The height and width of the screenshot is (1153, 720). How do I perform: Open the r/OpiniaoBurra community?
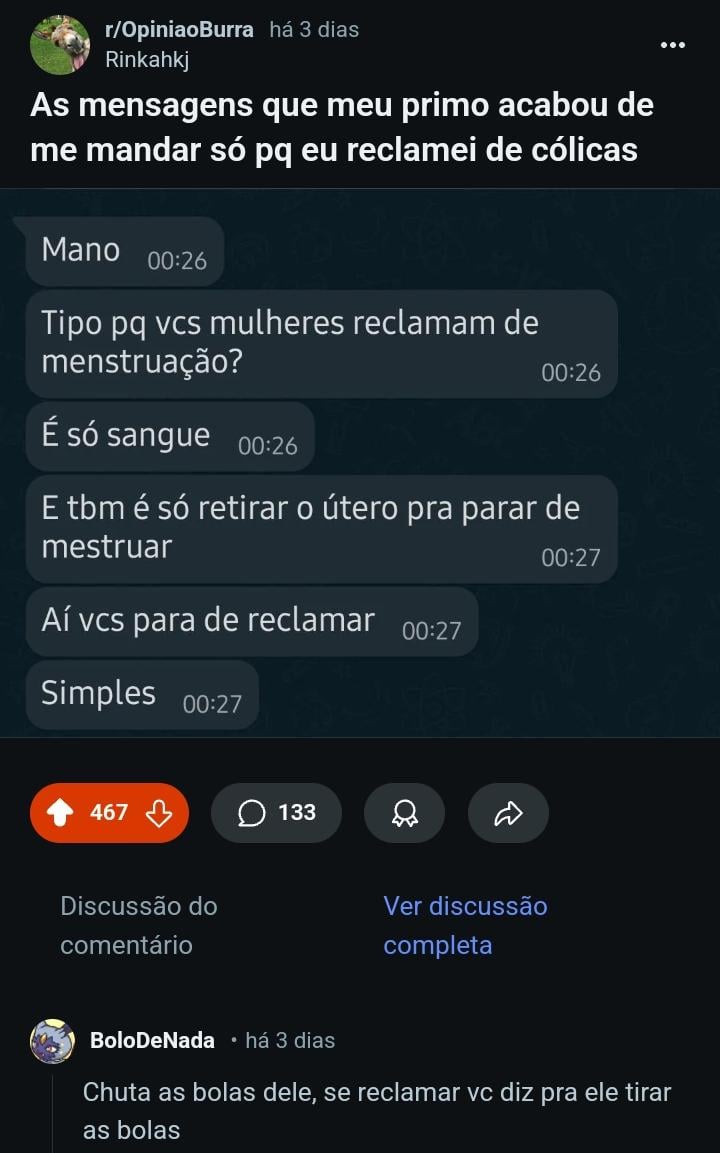coord(179,30)
